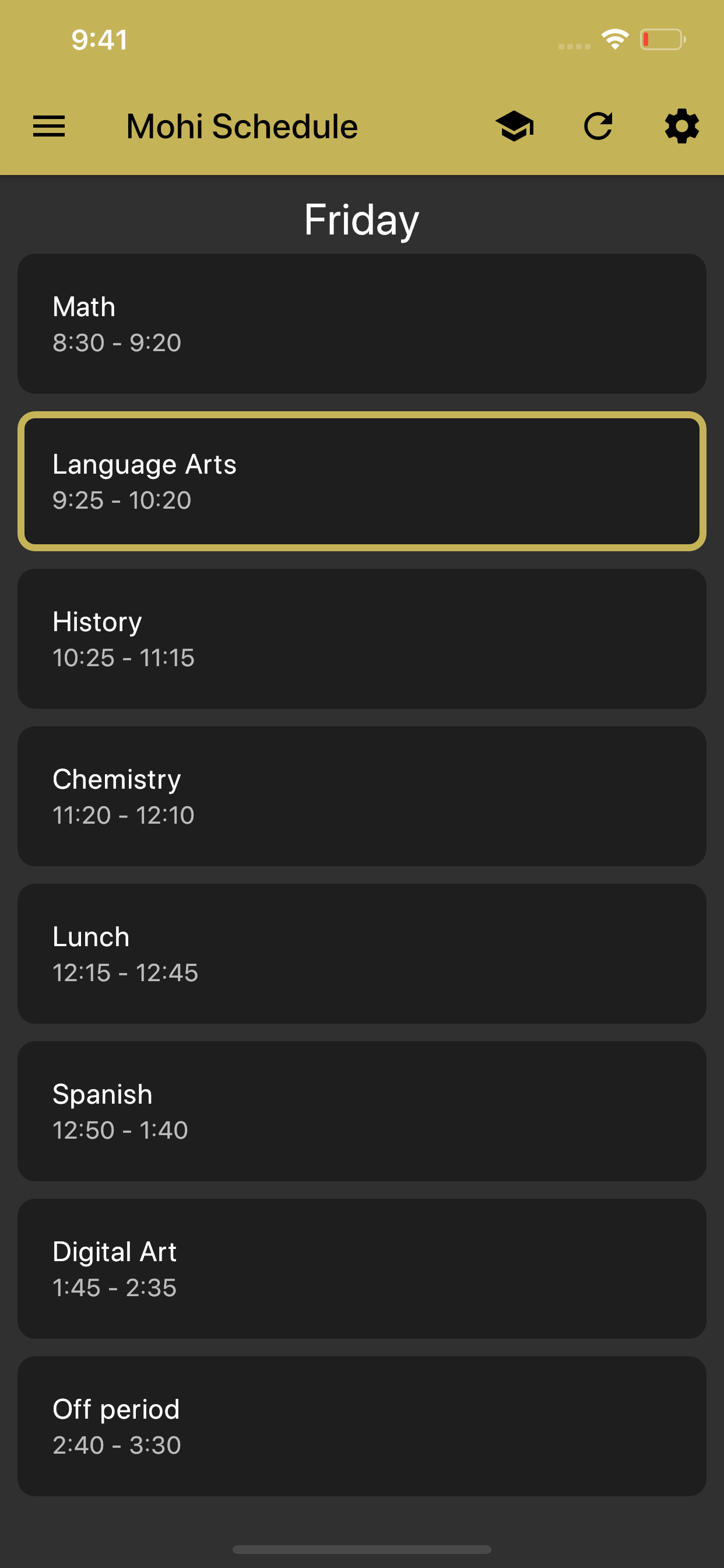Refresh the schedule with the reload icon
Viewport: 724px width, 1568px height.
click(598, 127)
